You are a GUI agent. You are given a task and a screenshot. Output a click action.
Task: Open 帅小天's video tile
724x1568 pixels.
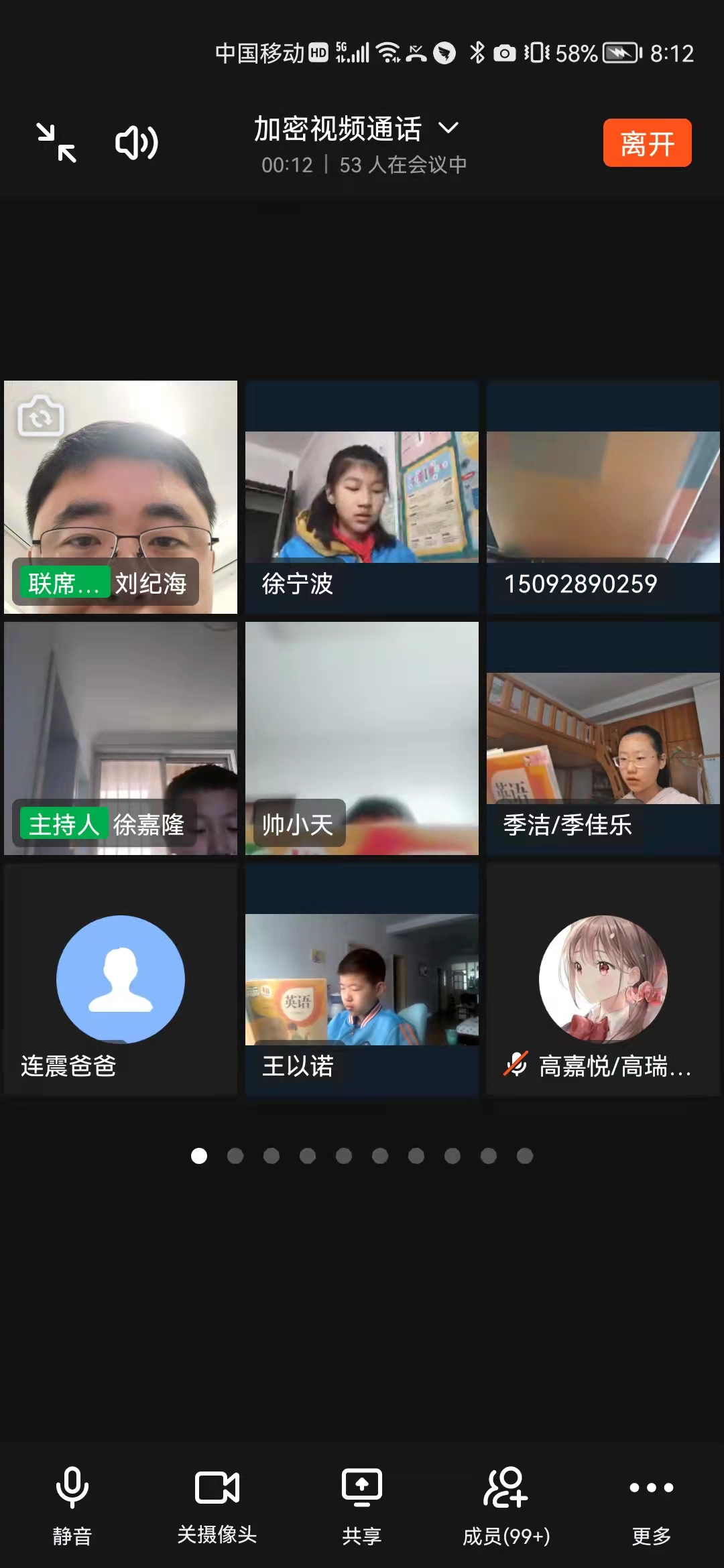362,737
